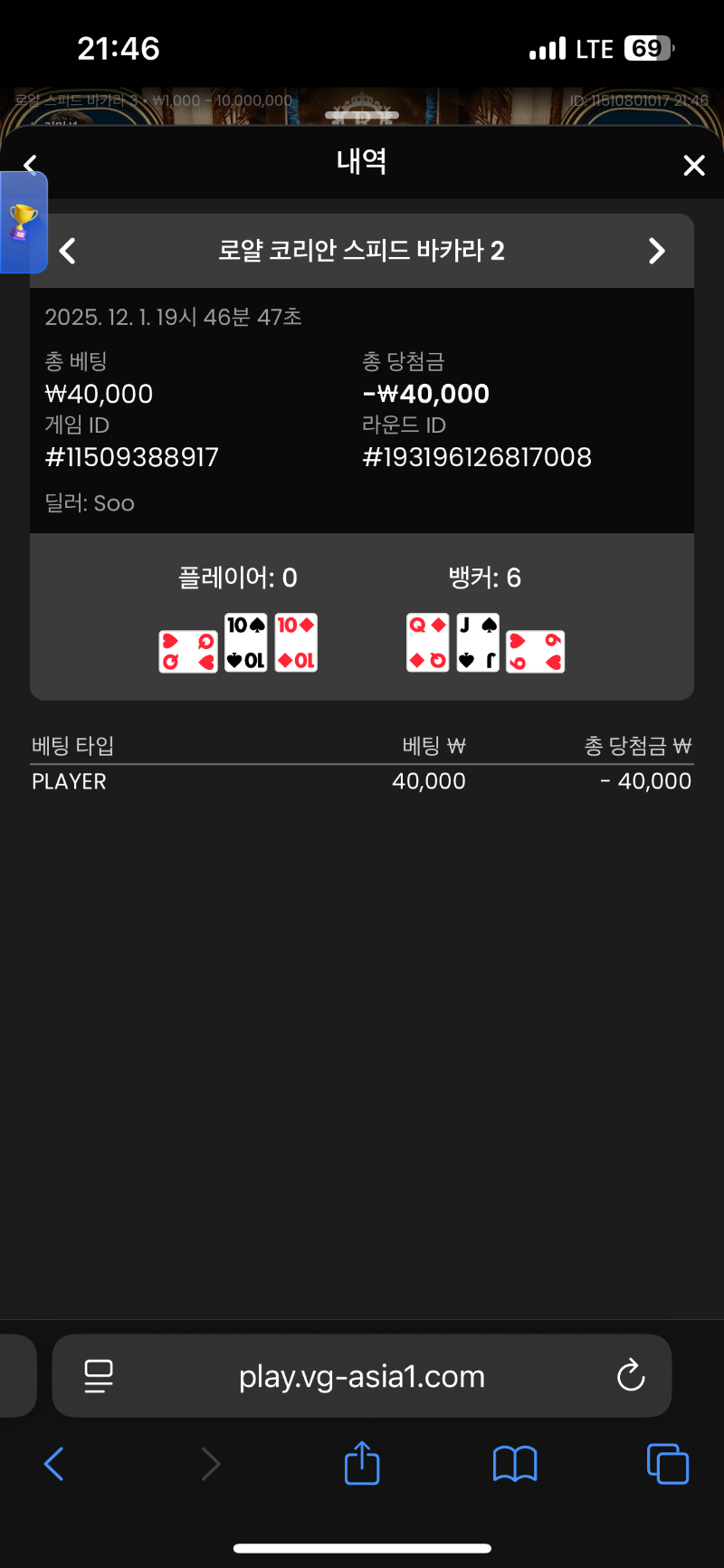Select the 내역 title bar heading
Image resolution: width=724 pixels, height=1568 pixels.
pyautogui.click(x=362, y=162)
